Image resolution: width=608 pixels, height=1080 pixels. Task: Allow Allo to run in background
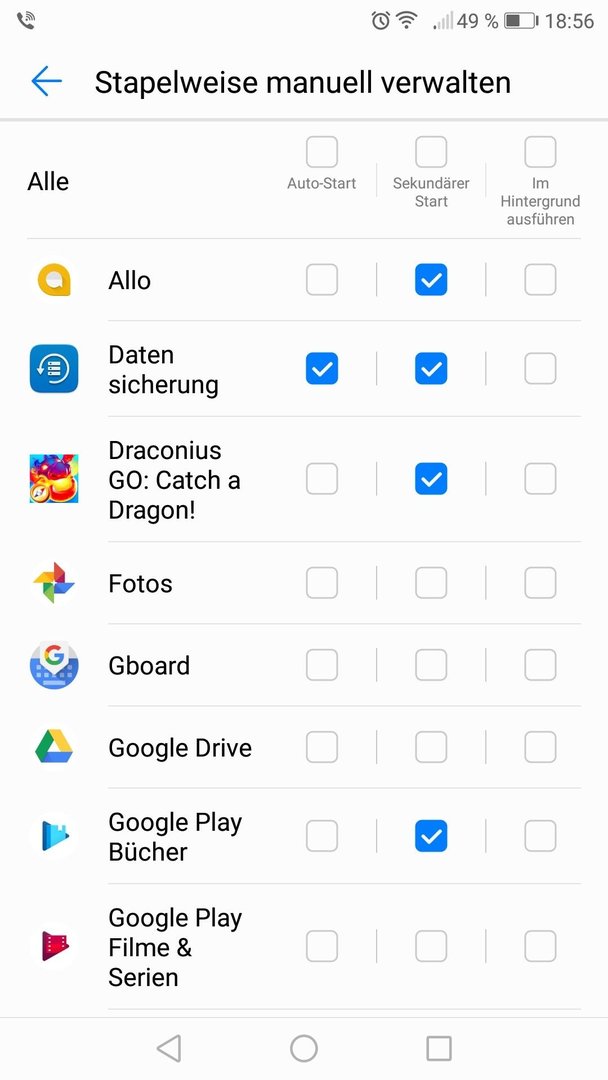click(x=540, y=280)
